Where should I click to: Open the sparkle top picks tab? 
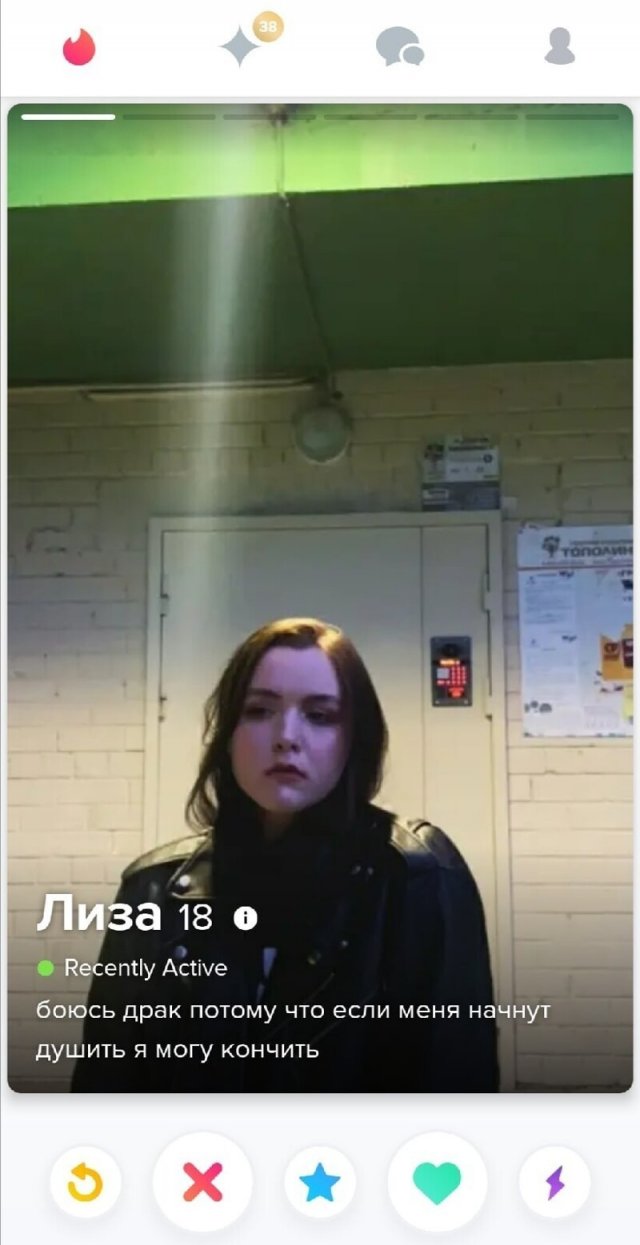tap(241, 47)
